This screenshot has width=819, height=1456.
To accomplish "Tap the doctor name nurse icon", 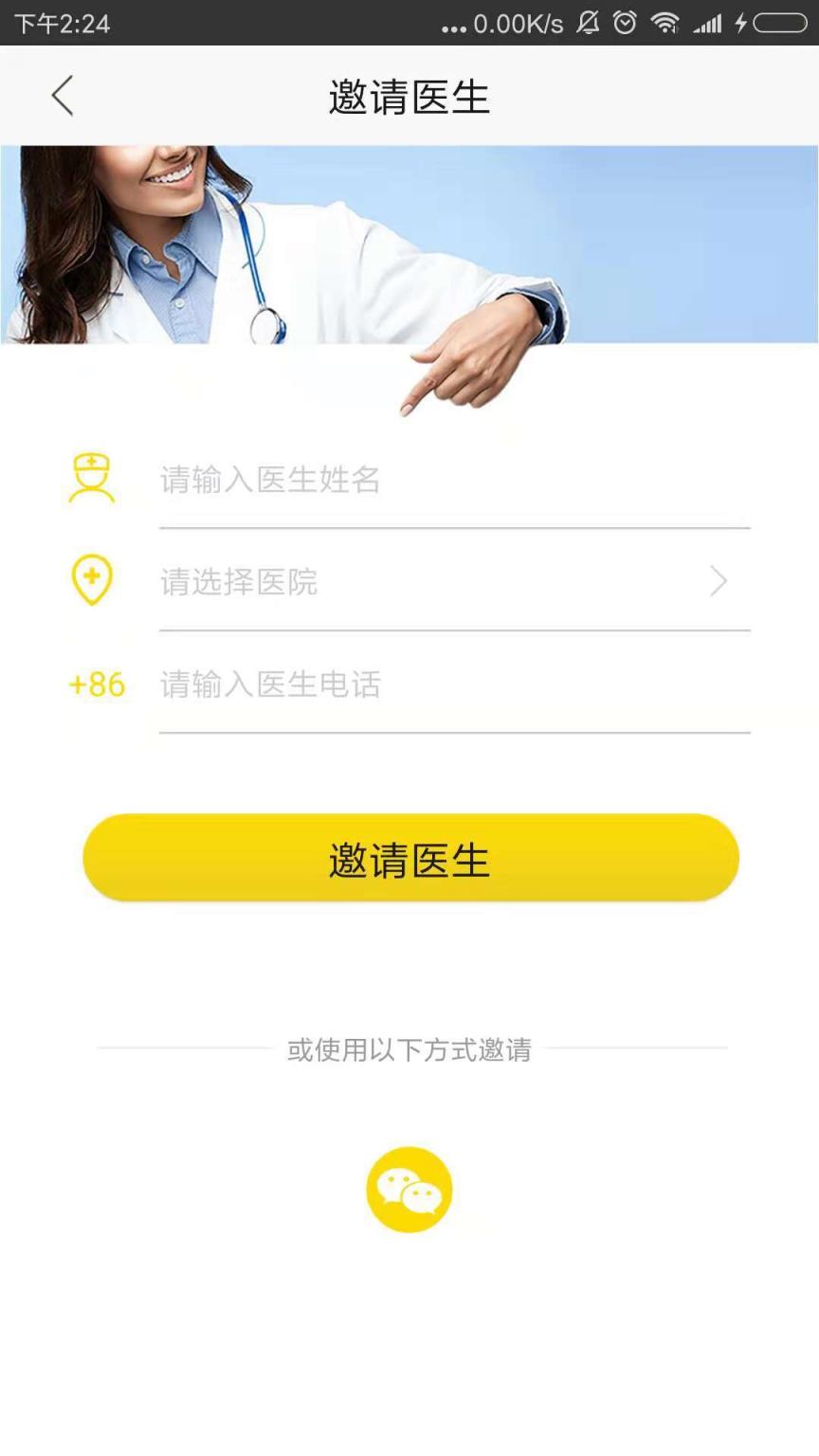I will point(92,479).
